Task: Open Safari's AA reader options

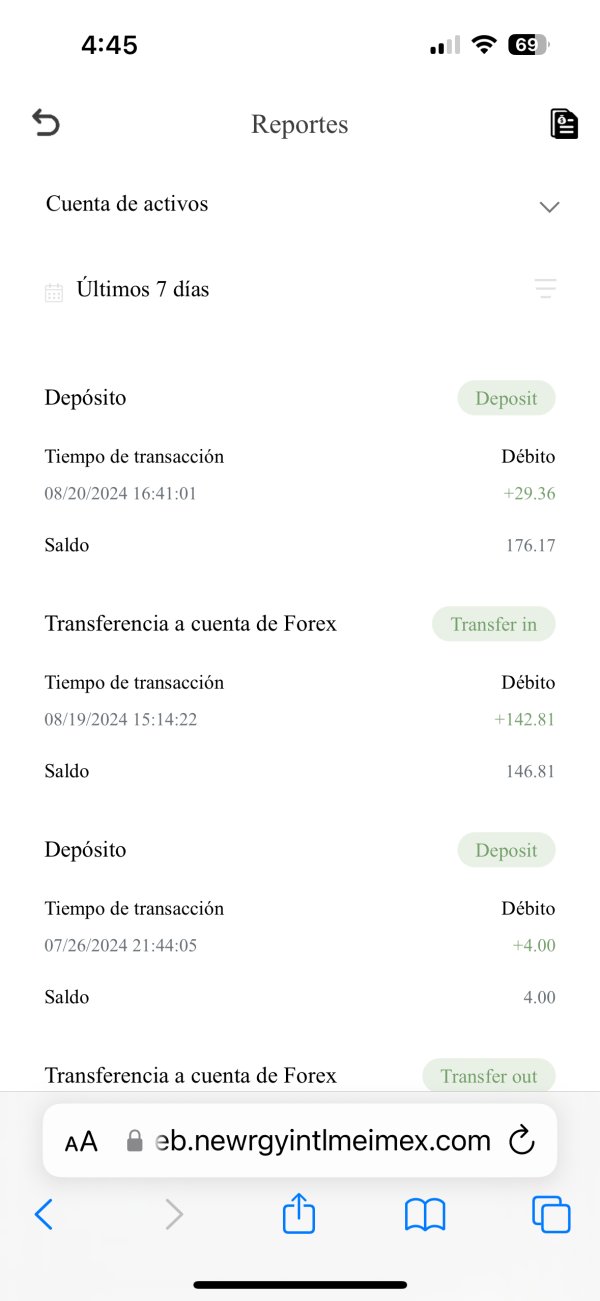Action: pyautogui.click(x=81, y=1141)
